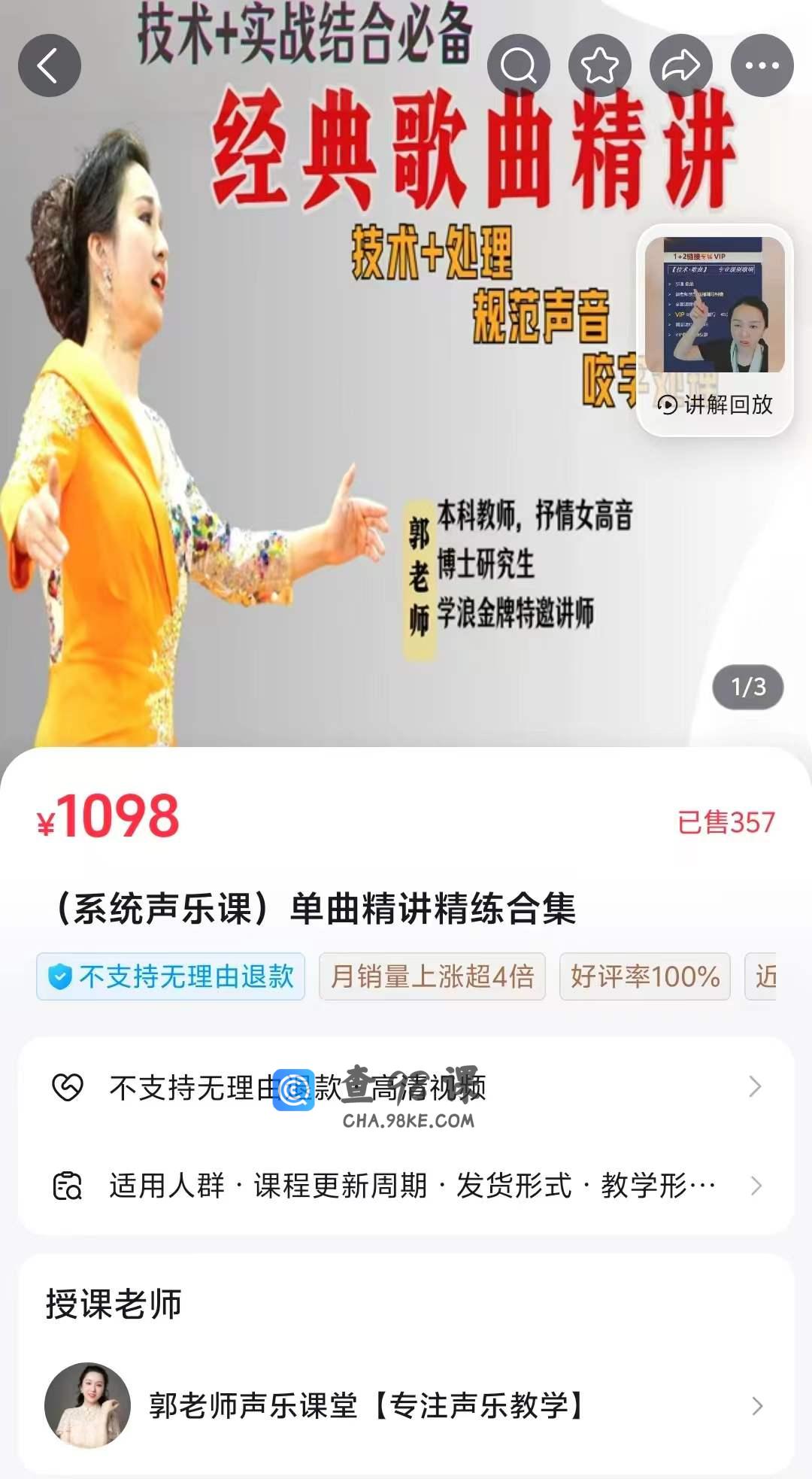The image size is (812, 1479).
Task: Open the 不支持无理由退款 service details row
Action: 406,1087
